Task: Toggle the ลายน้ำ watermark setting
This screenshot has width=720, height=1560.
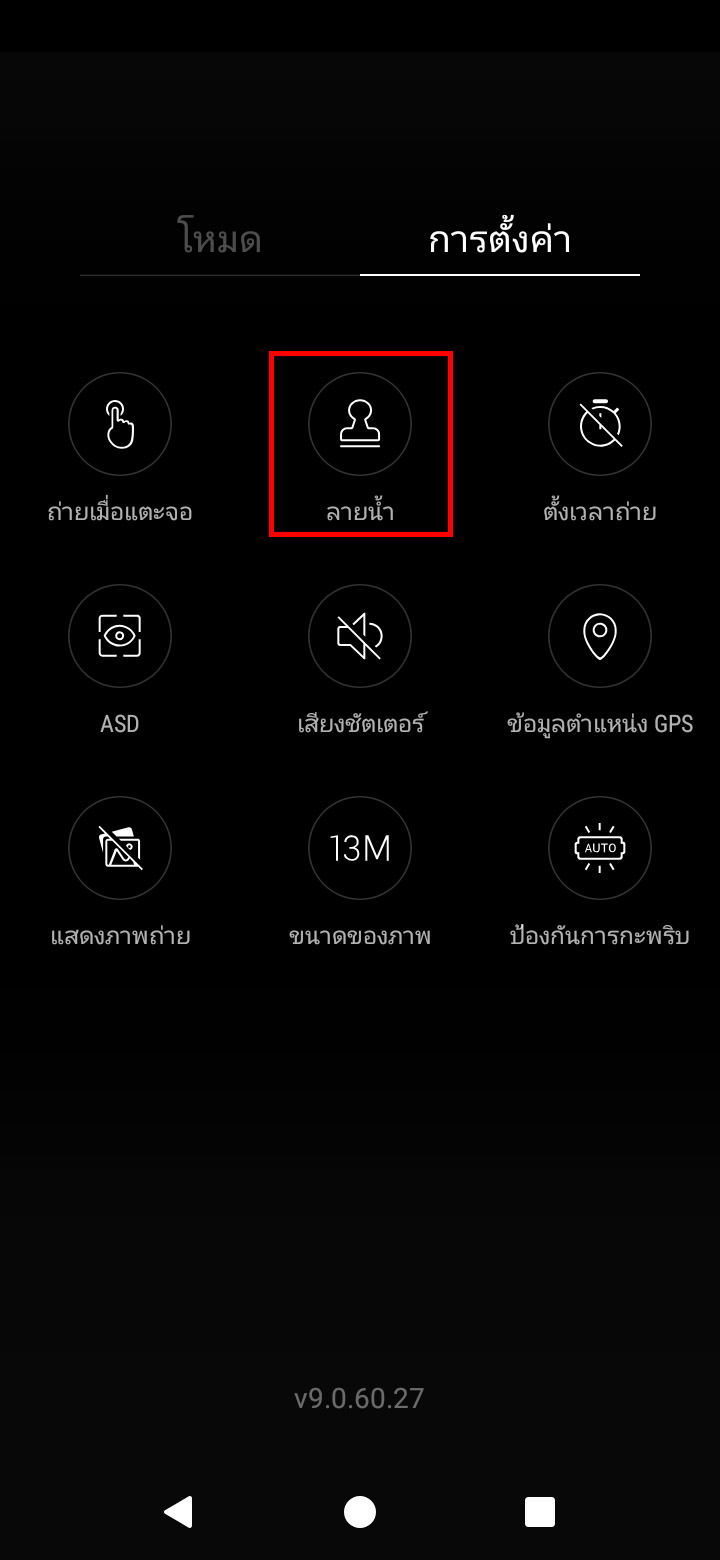Action: tap(360, 425)
